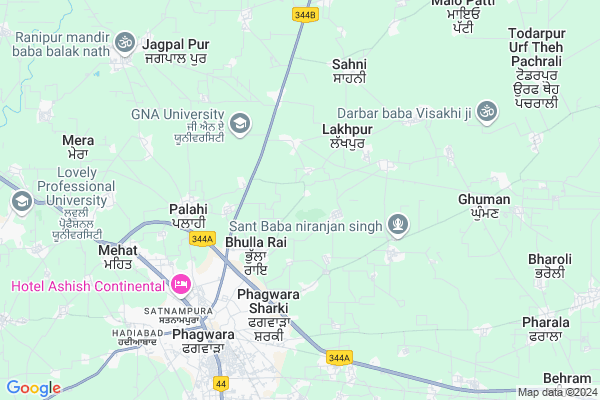Open the GNA University map marker

[240, 124]
